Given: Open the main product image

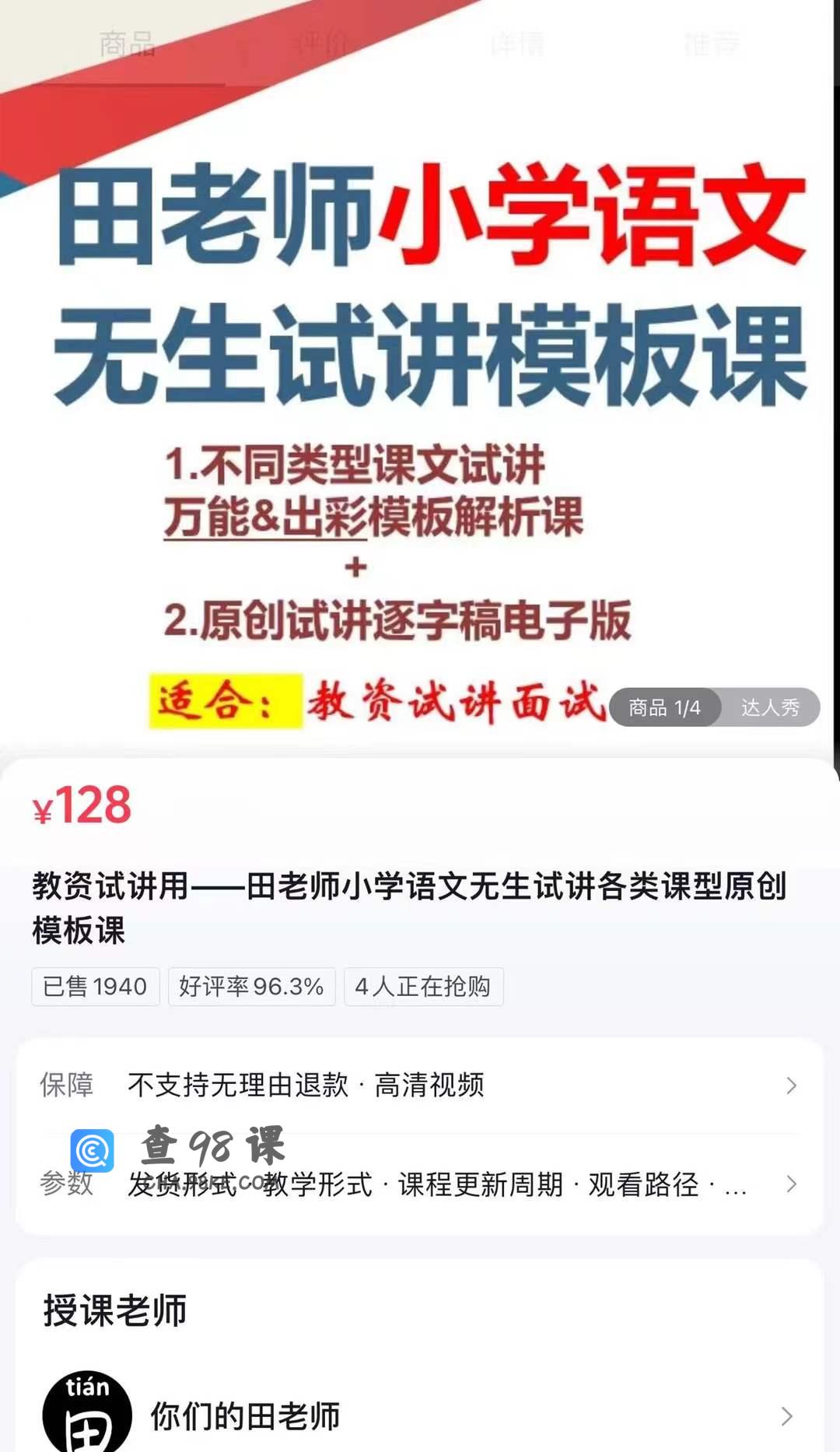Looking at the screenshot, I should [420, 389].
